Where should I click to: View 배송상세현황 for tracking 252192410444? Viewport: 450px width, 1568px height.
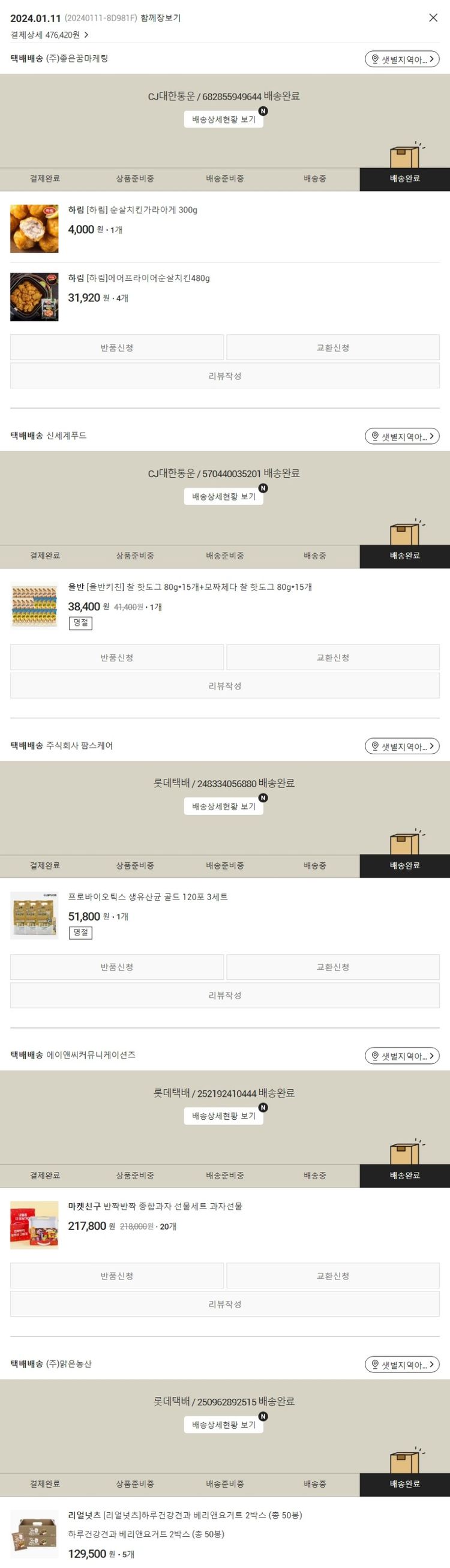223,1116
